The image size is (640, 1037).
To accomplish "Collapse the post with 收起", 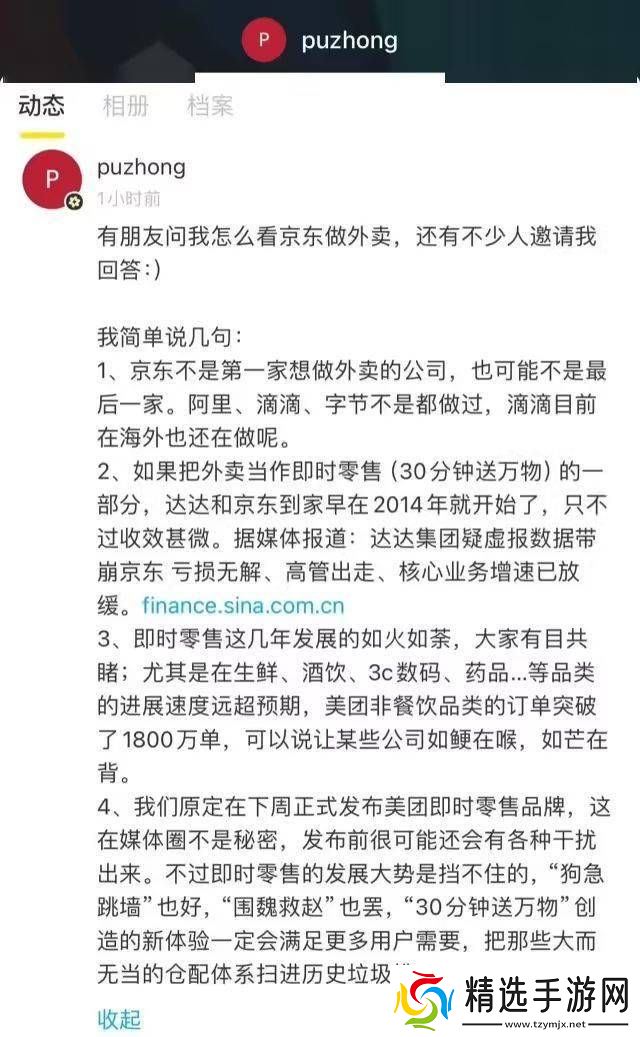I will [x=119, y=1019].
